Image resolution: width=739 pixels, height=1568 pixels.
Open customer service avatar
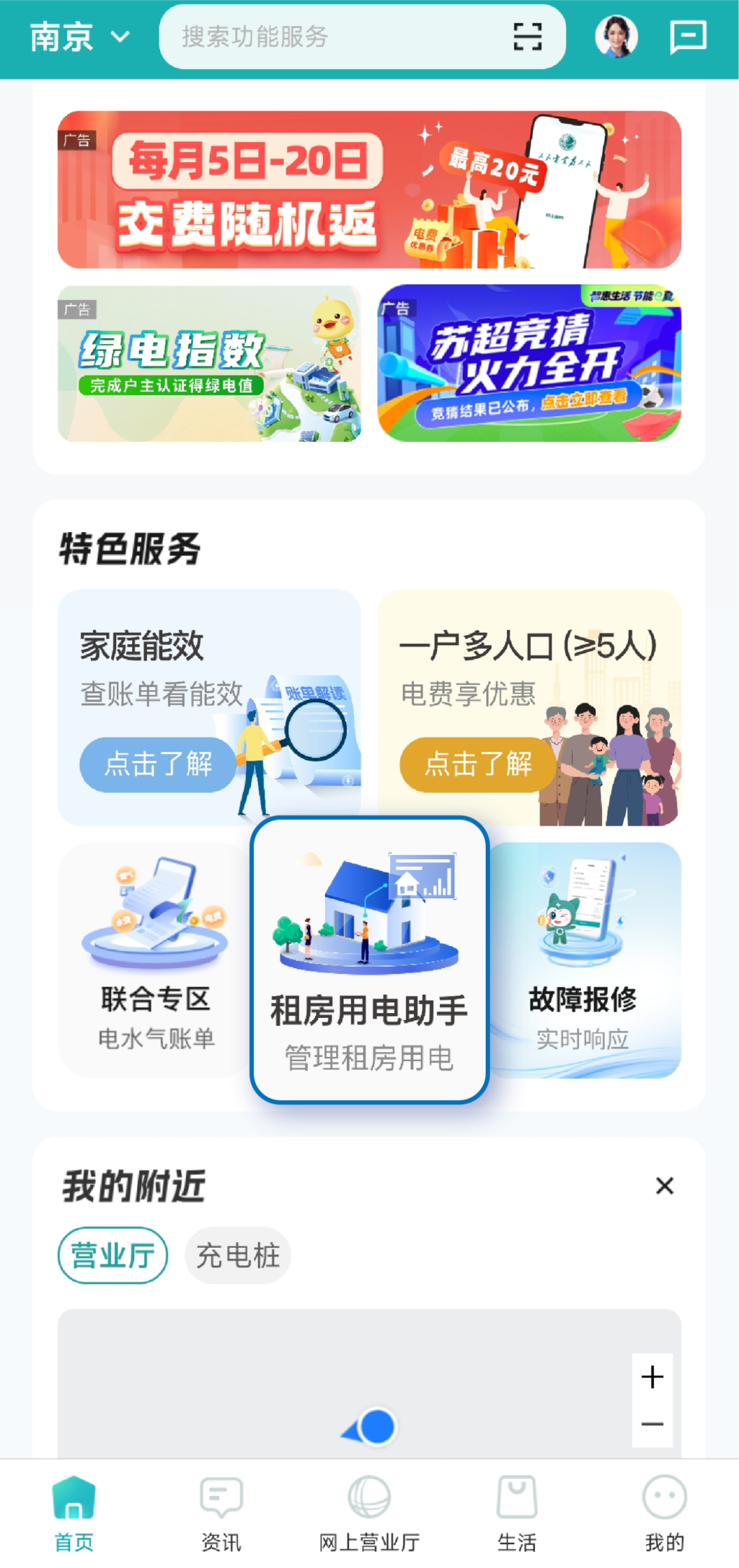click(x=616, y=37)
